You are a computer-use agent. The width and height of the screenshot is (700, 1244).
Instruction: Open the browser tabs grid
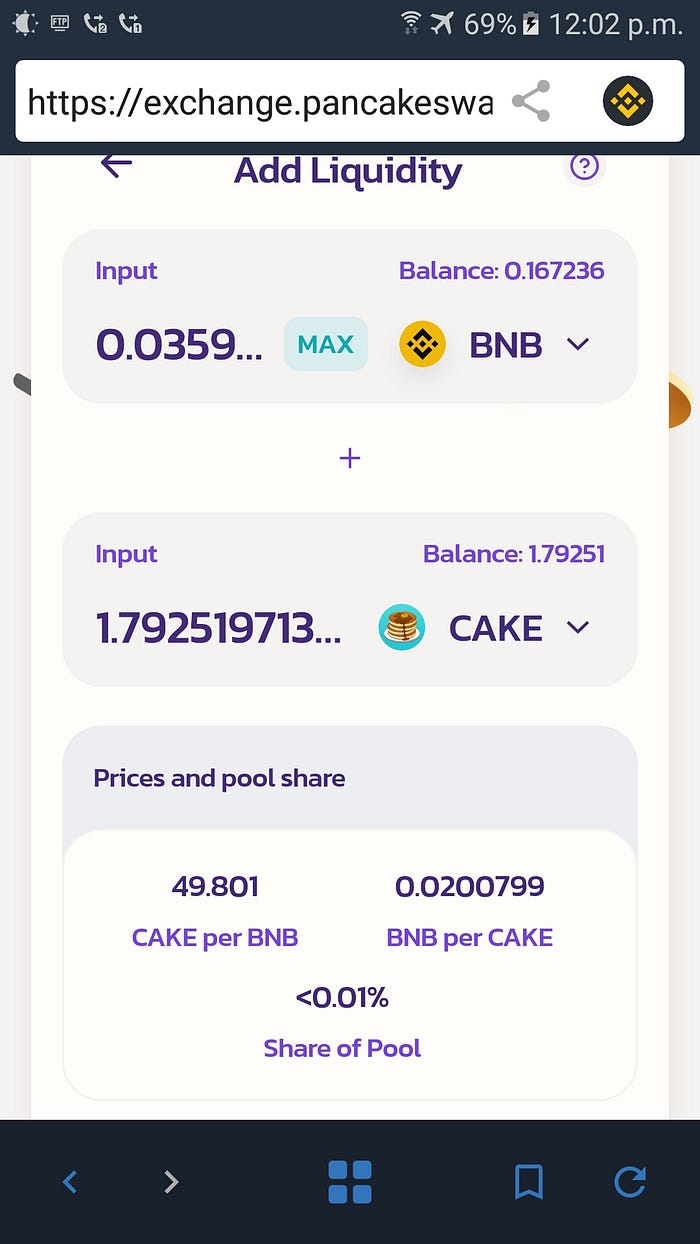point(350,1182)
